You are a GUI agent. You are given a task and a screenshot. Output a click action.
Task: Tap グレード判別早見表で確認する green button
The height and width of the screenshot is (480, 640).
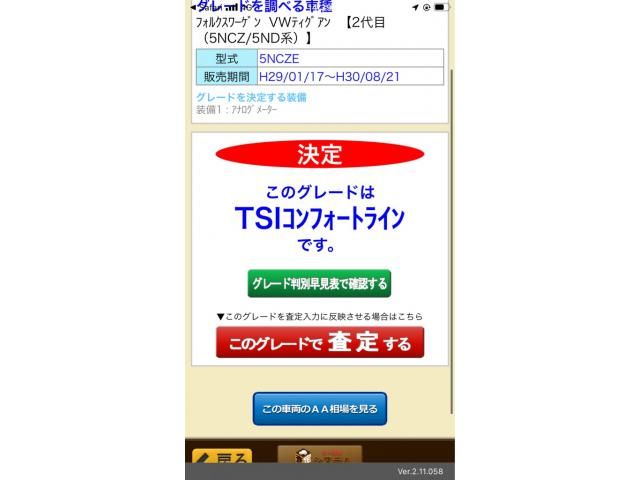(319, 284)
